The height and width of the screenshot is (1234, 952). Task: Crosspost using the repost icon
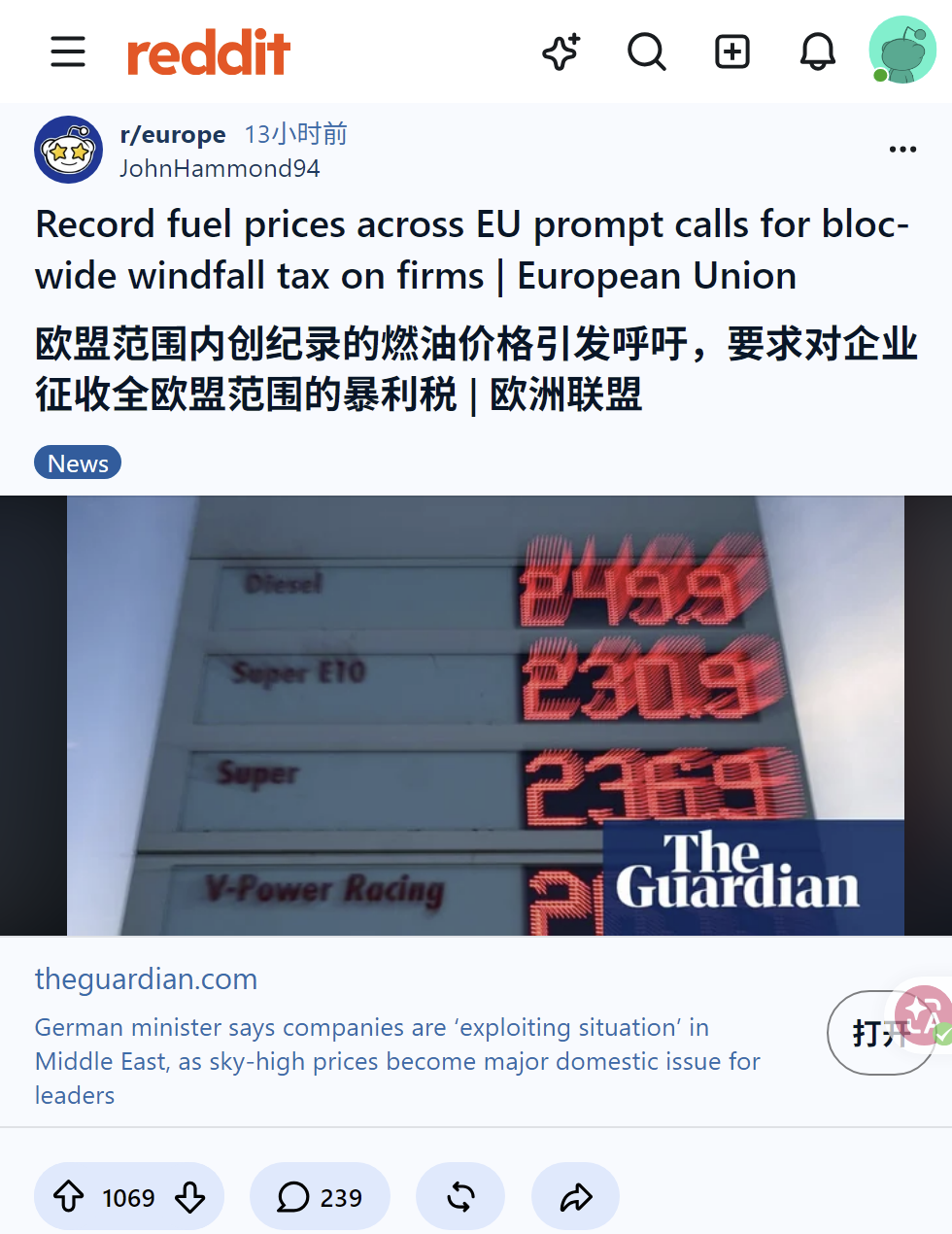[460, 1196]
